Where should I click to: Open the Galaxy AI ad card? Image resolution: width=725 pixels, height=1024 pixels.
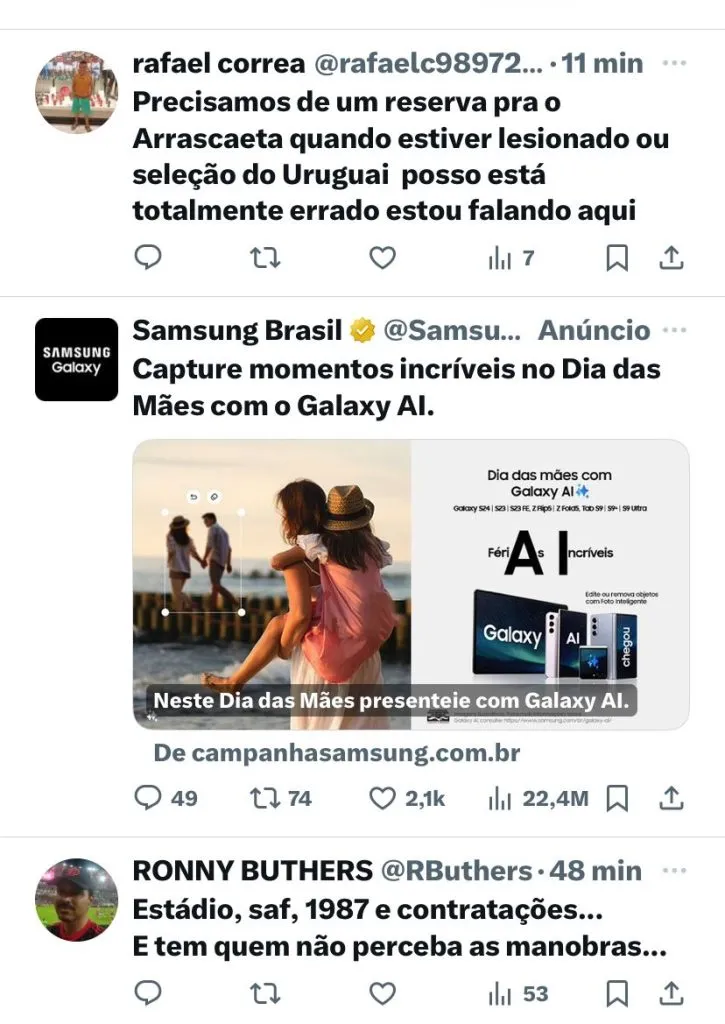pyautogui.click(x=410, y=584)
